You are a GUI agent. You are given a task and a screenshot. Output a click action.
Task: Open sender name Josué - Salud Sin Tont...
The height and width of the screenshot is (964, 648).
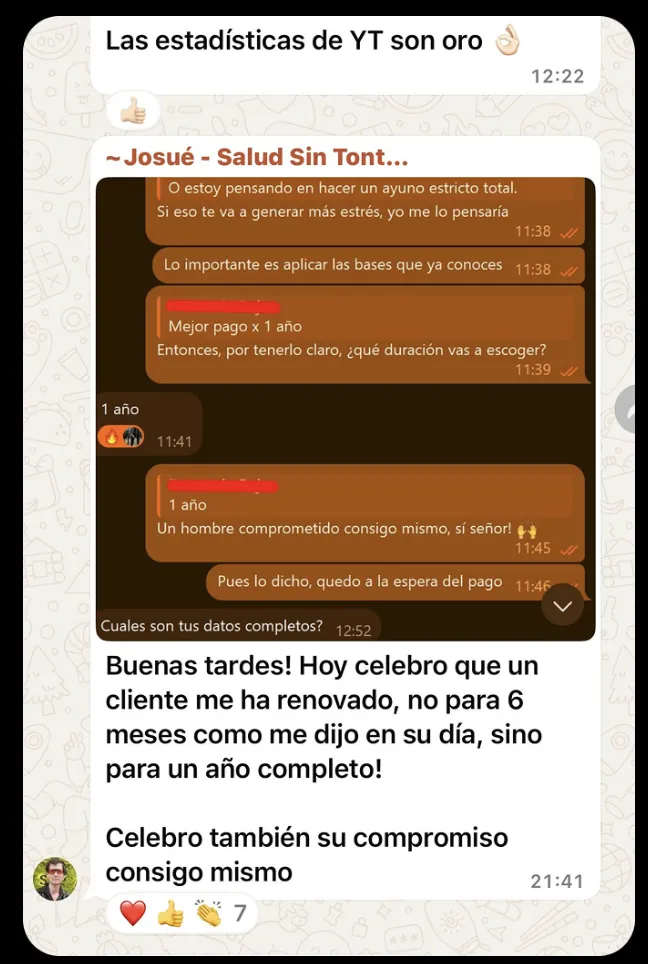tap(257, 158)
